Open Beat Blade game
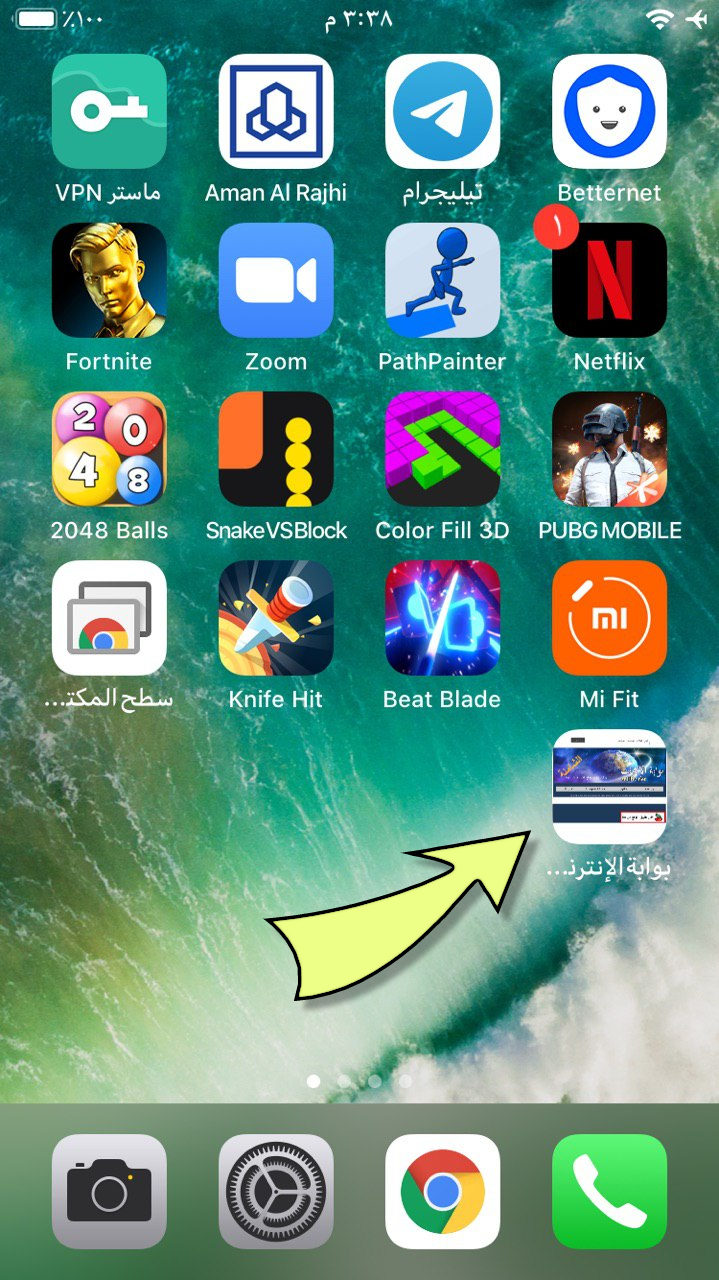The width and height of the screenshot is (719, 1280). 442,618
